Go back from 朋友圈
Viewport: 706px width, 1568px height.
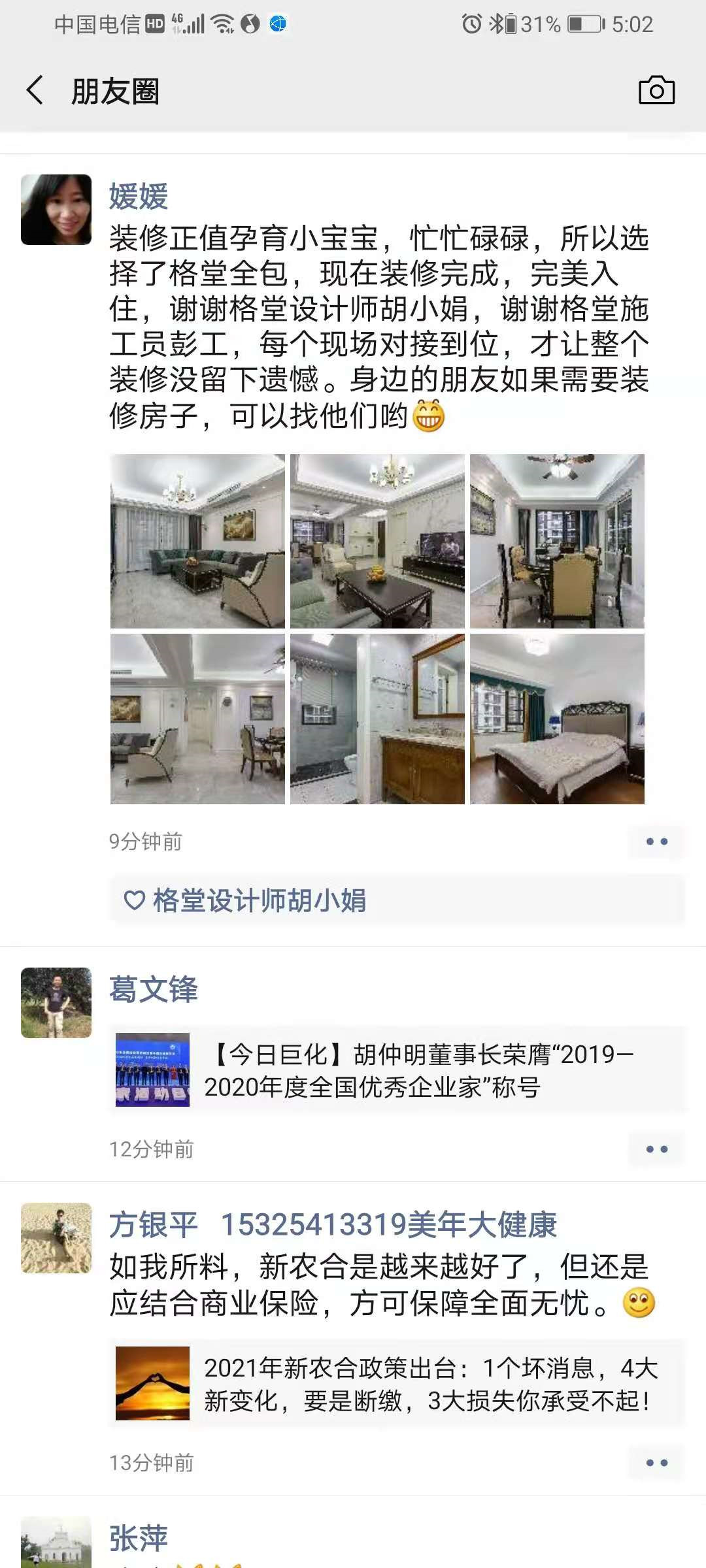35,90
